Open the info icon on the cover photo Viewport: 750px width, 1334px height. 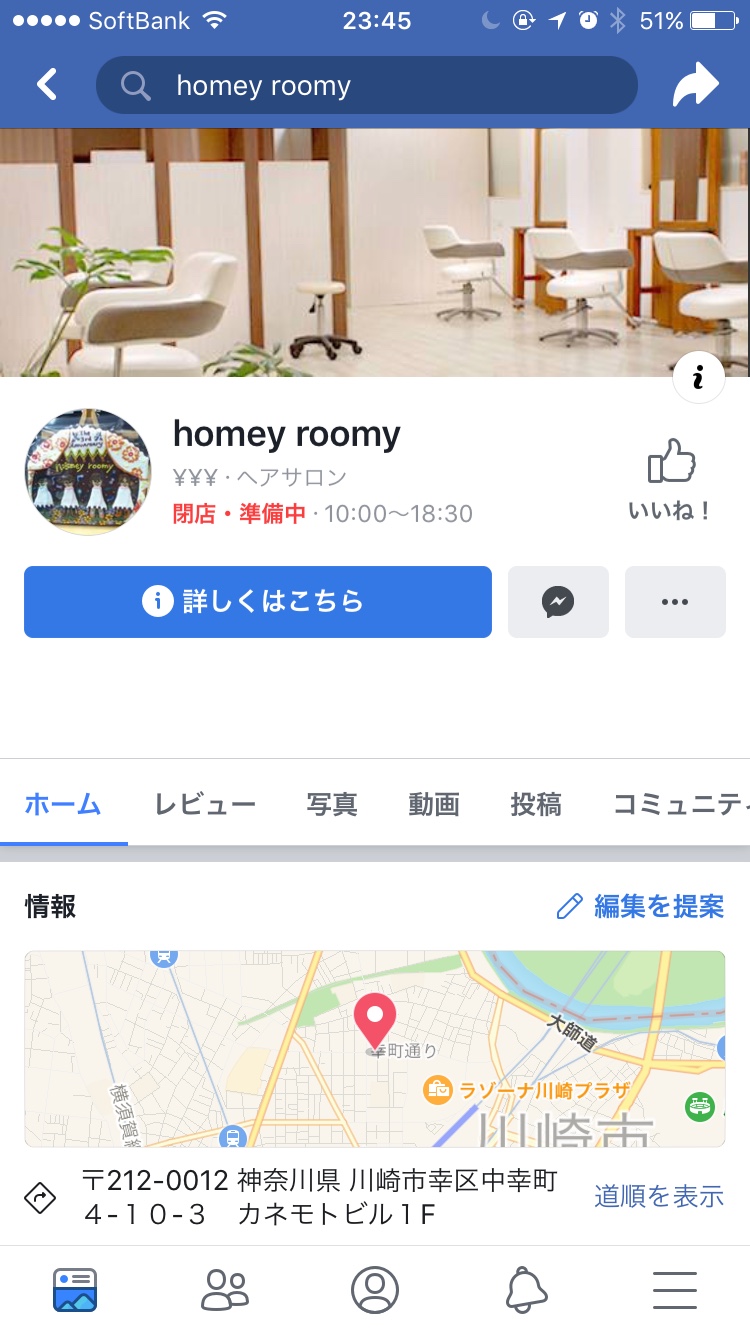point(698,377)
